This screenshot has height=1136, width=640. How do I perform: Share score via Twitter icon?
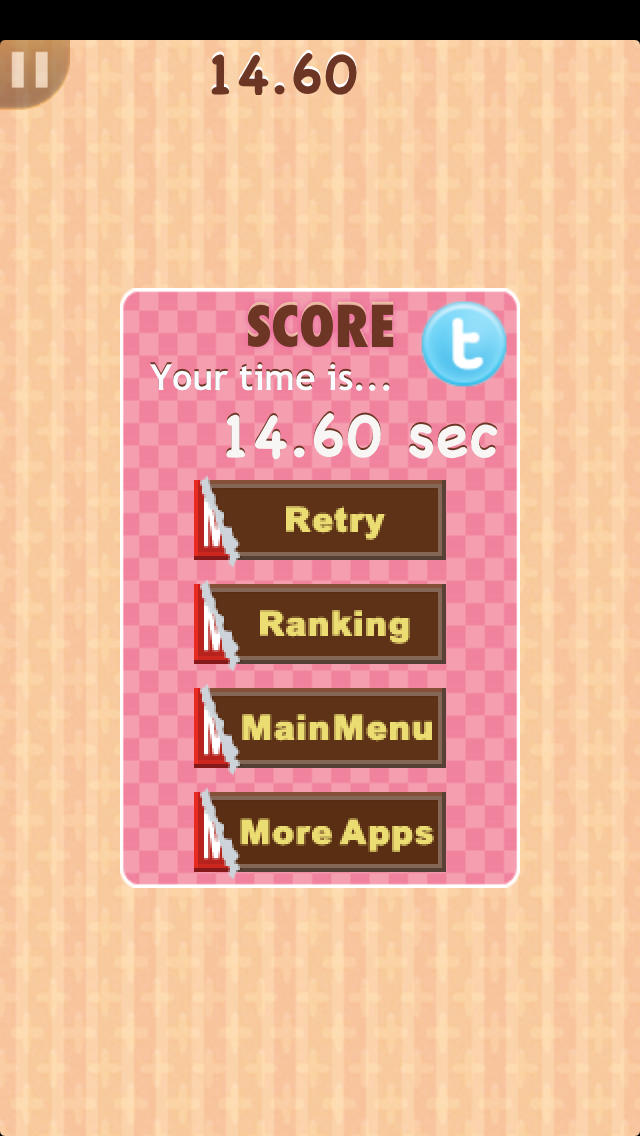[464, 344]
